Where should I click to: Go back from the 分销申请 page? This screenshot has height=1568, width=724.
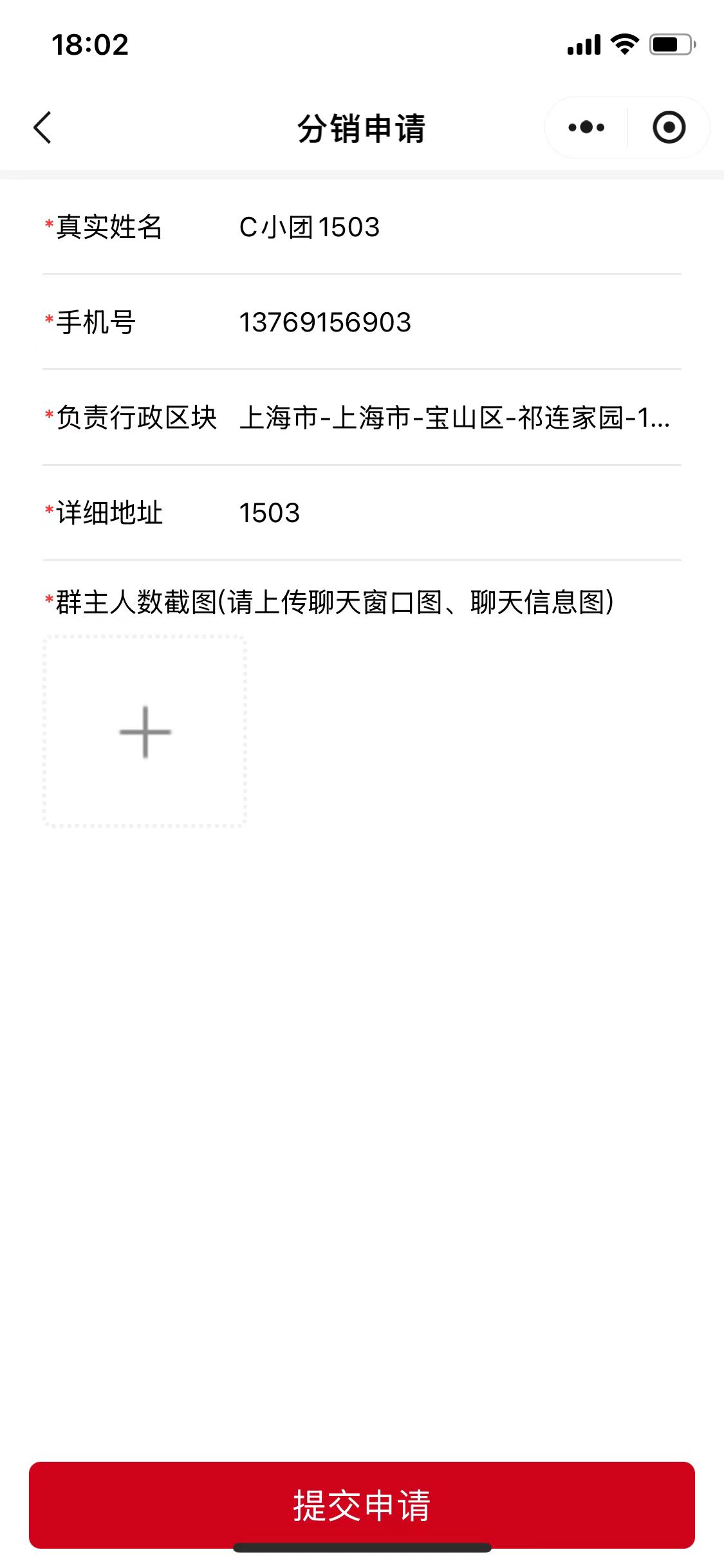[x=42, y=127]
